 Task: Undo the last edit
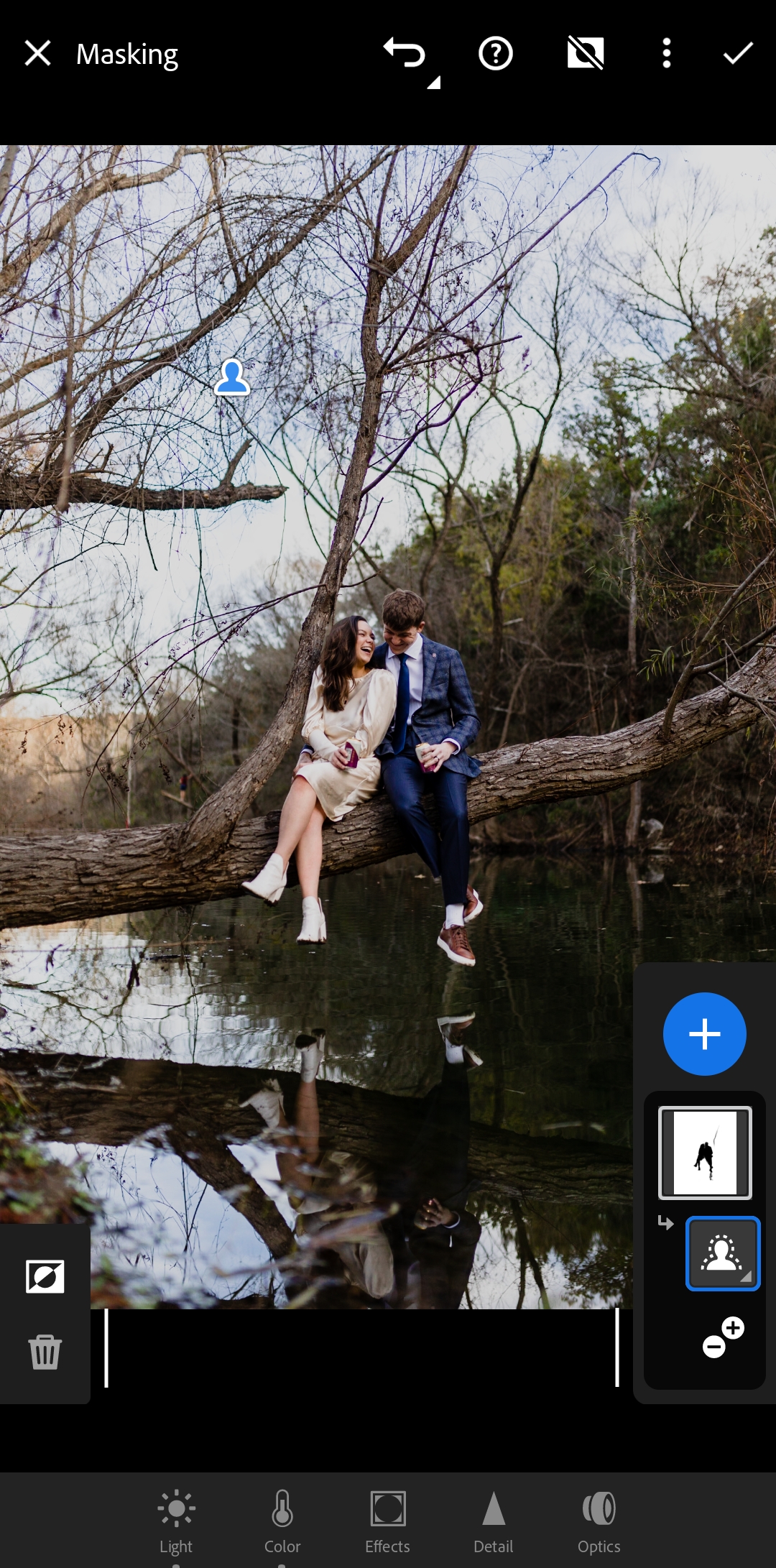(405, 53)
